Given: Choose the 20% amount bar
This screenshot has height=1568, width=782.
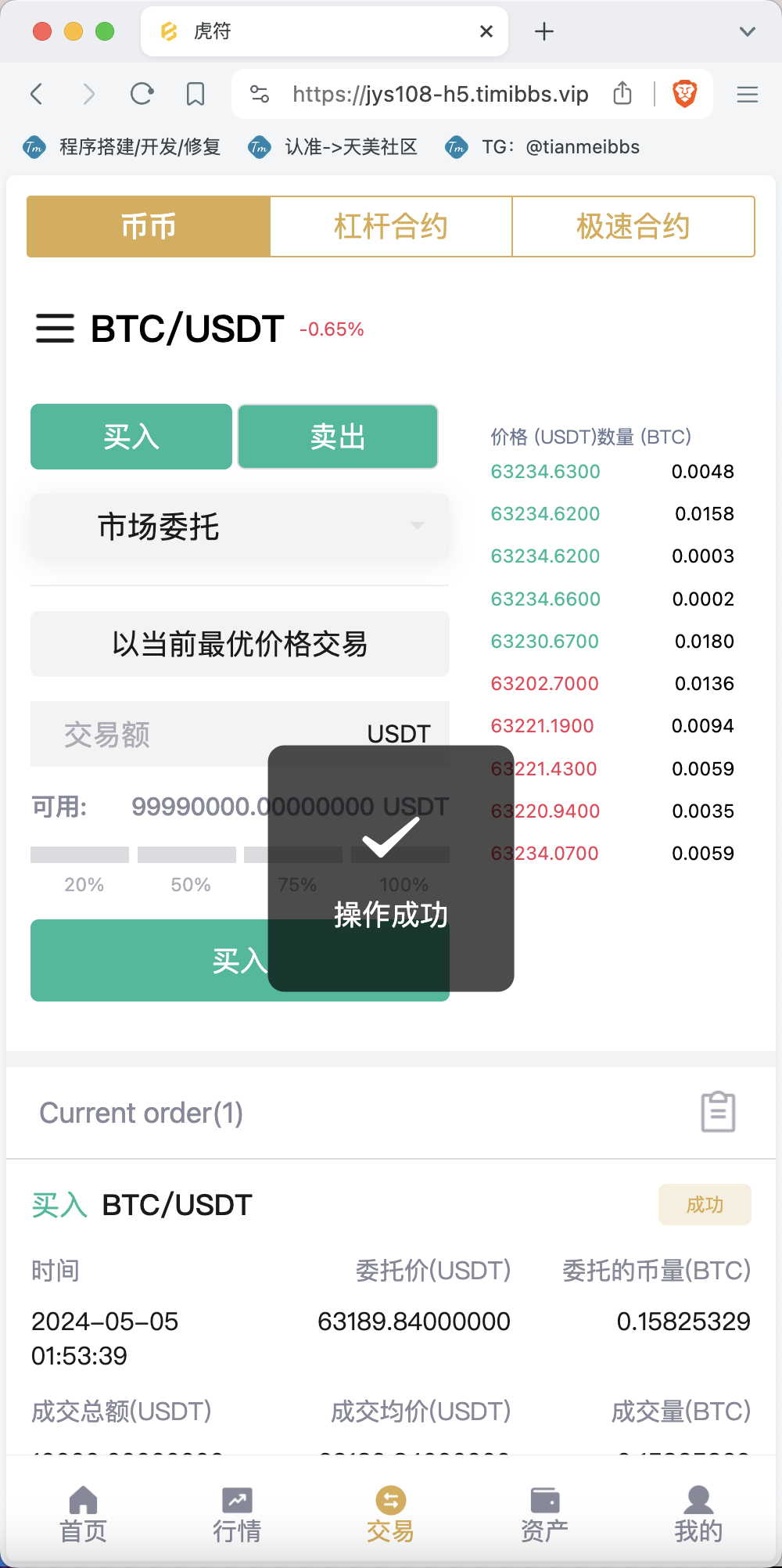Looking at the screenshot, I should (x=80, y=855).
